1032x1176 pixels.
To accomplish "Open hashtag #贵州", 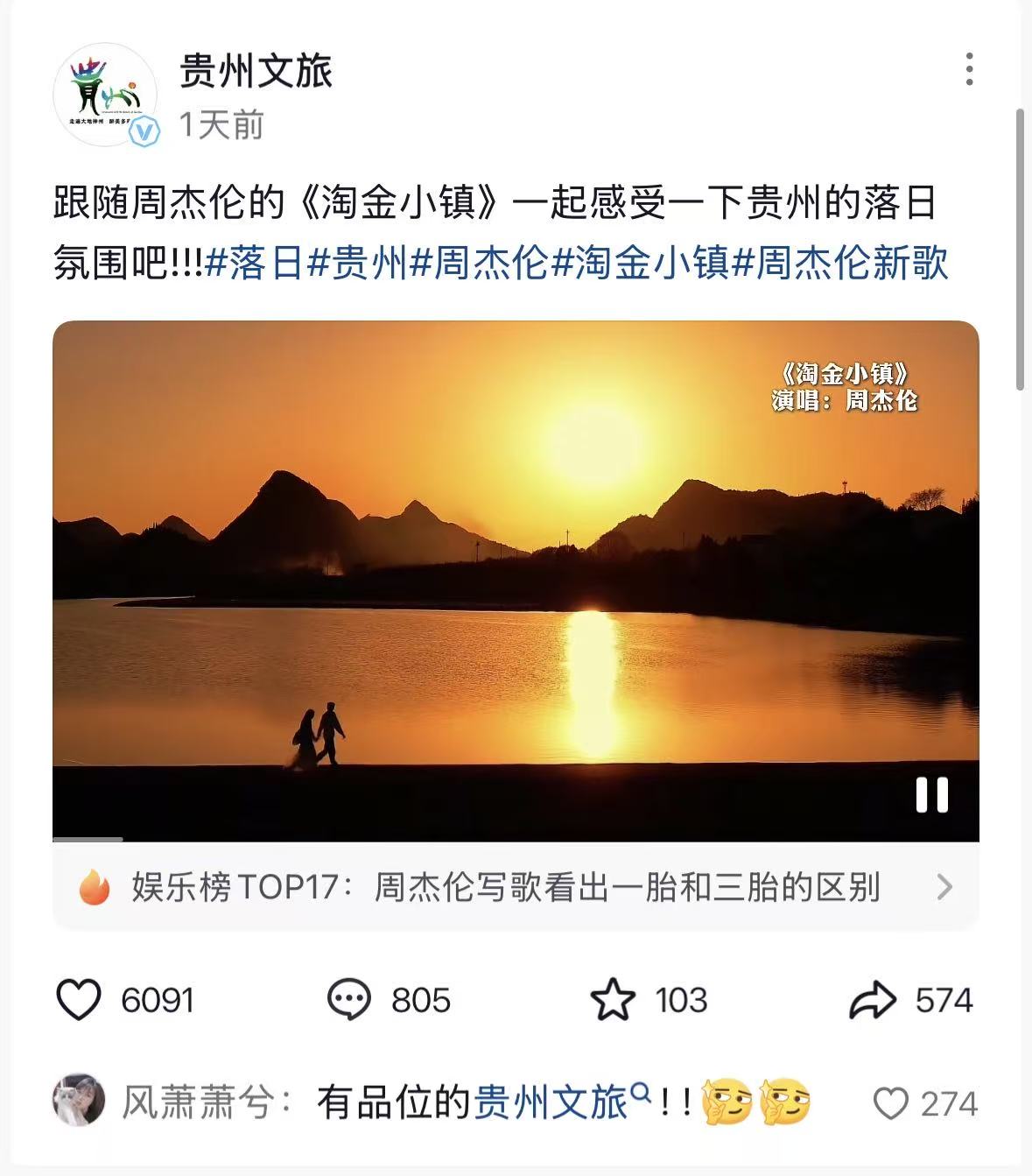I will [357, 263].
